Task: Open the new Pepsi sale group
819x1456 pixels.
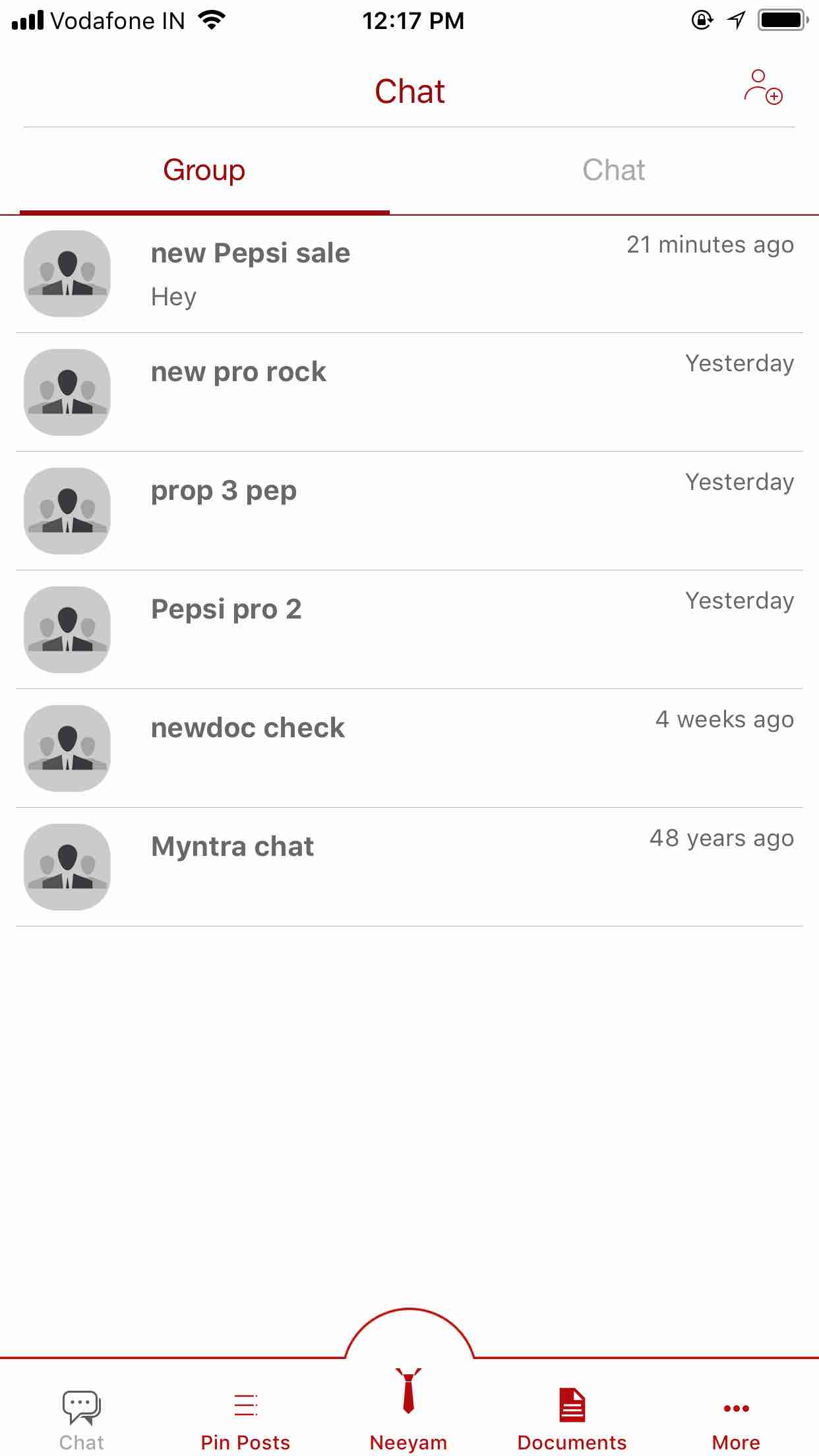Action: click(x=409, y=274)
